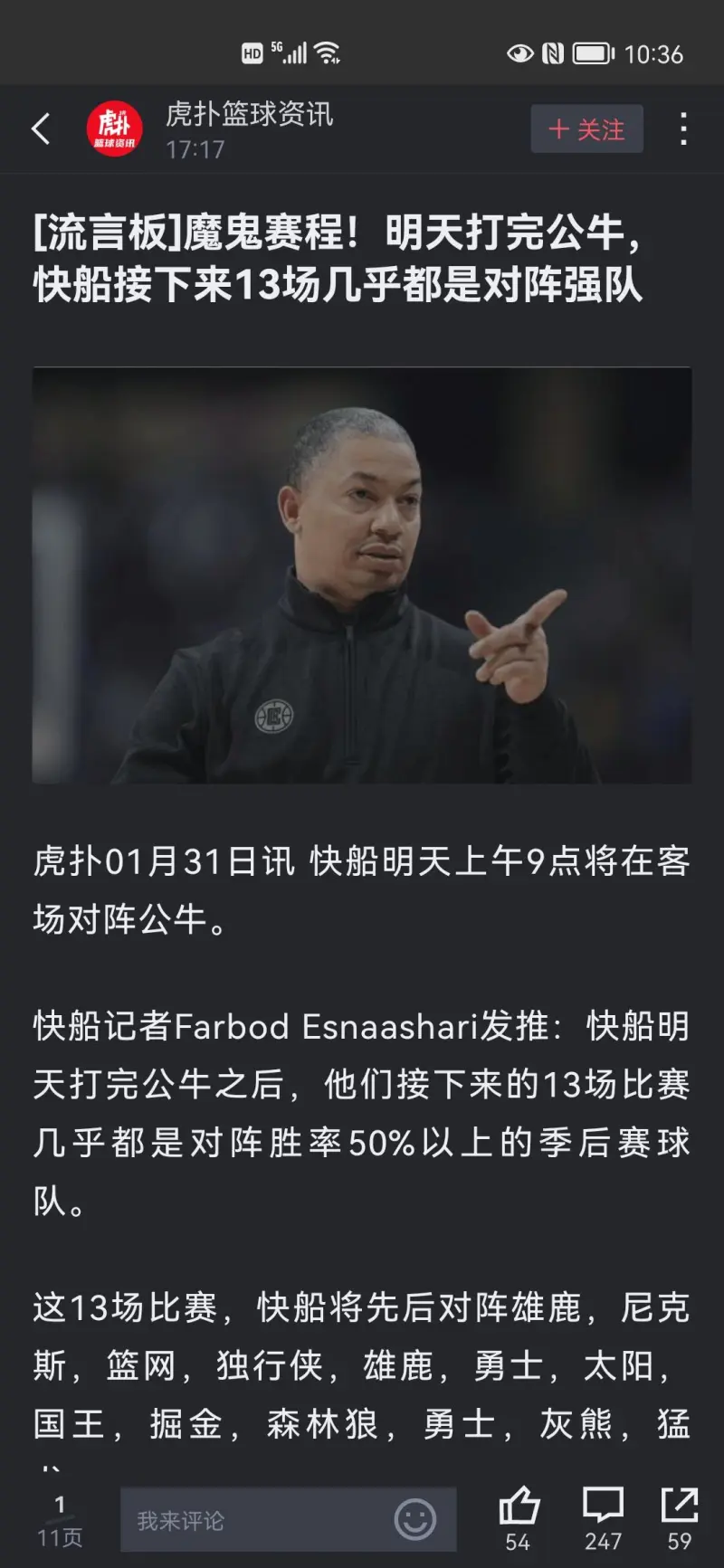Open emoji picker in comment box
724x1568 pixels.
pyautogui.click(x=415, y=1519)
